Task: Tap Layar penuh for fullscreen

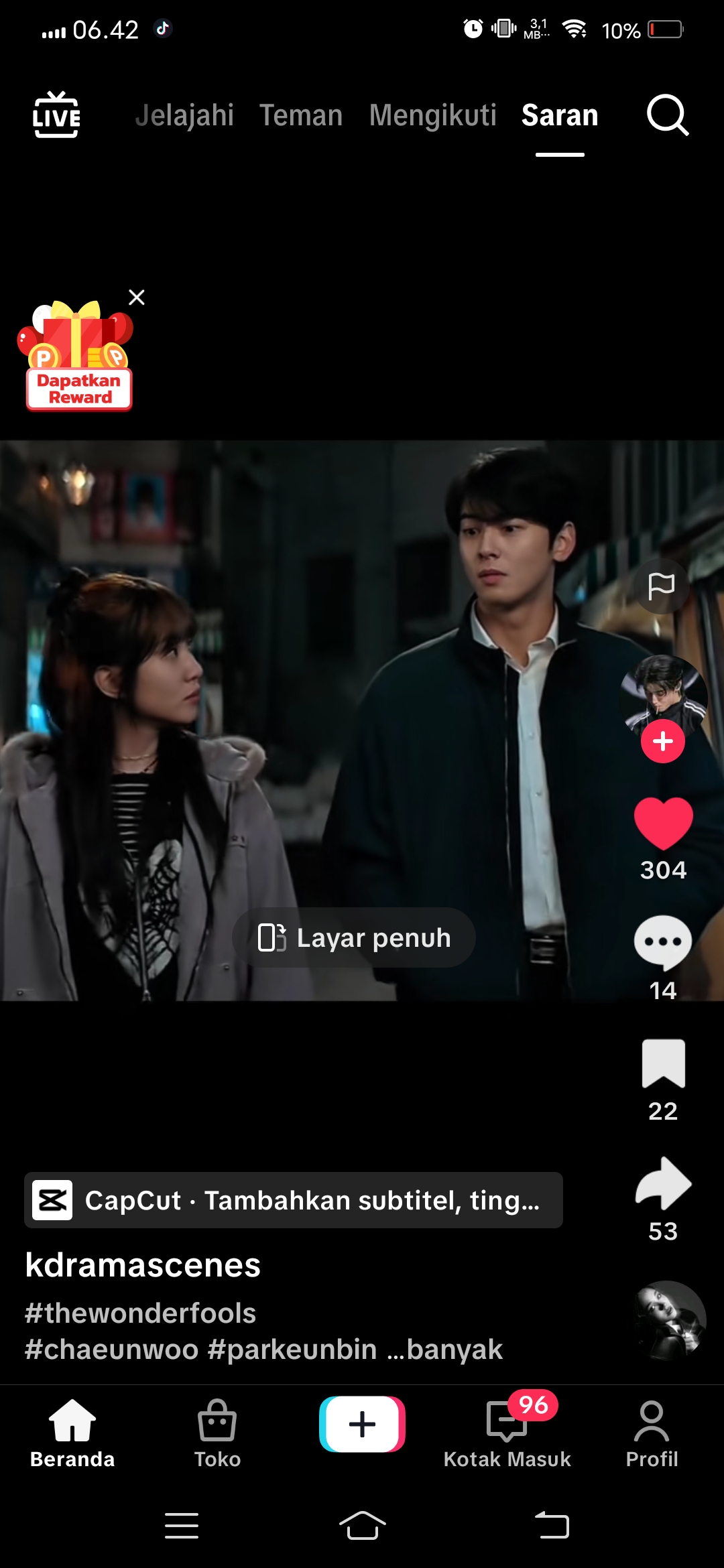Action: click(x=354, y=937)
